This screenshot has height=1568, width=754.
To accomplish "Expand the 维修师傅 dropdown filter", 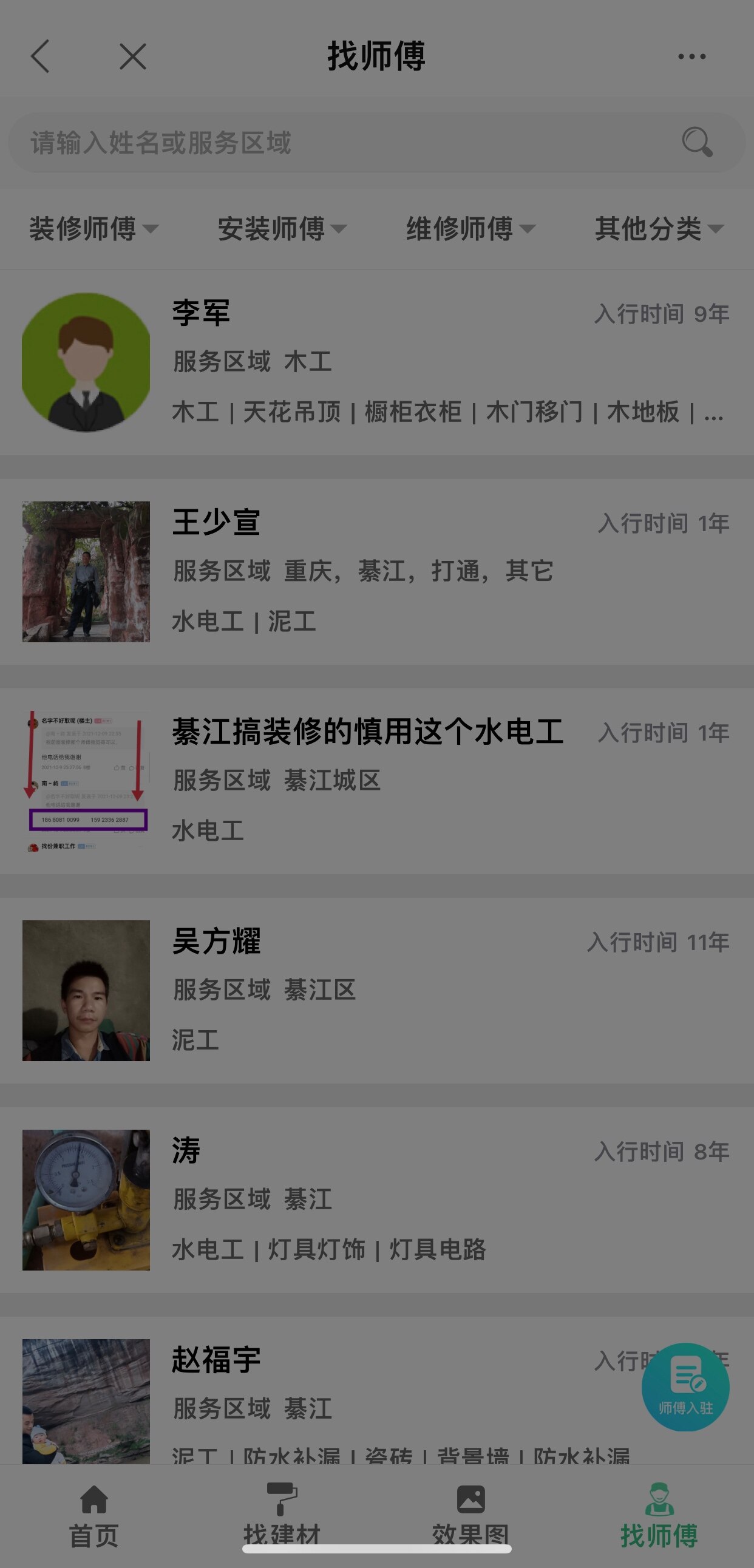I will click(471, 229).
